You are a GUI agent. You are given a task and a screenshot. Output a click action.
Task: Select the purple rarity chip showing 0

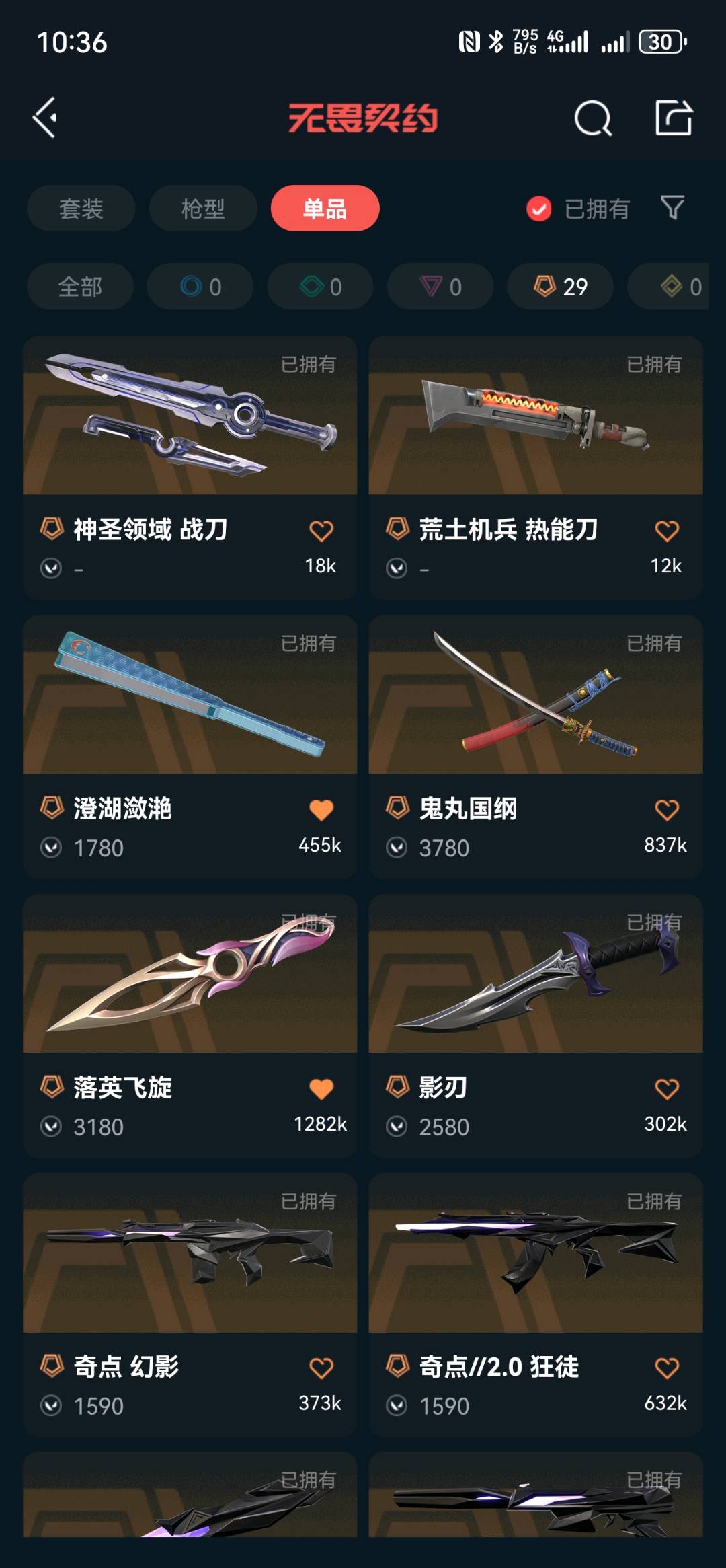pos(440,287)
